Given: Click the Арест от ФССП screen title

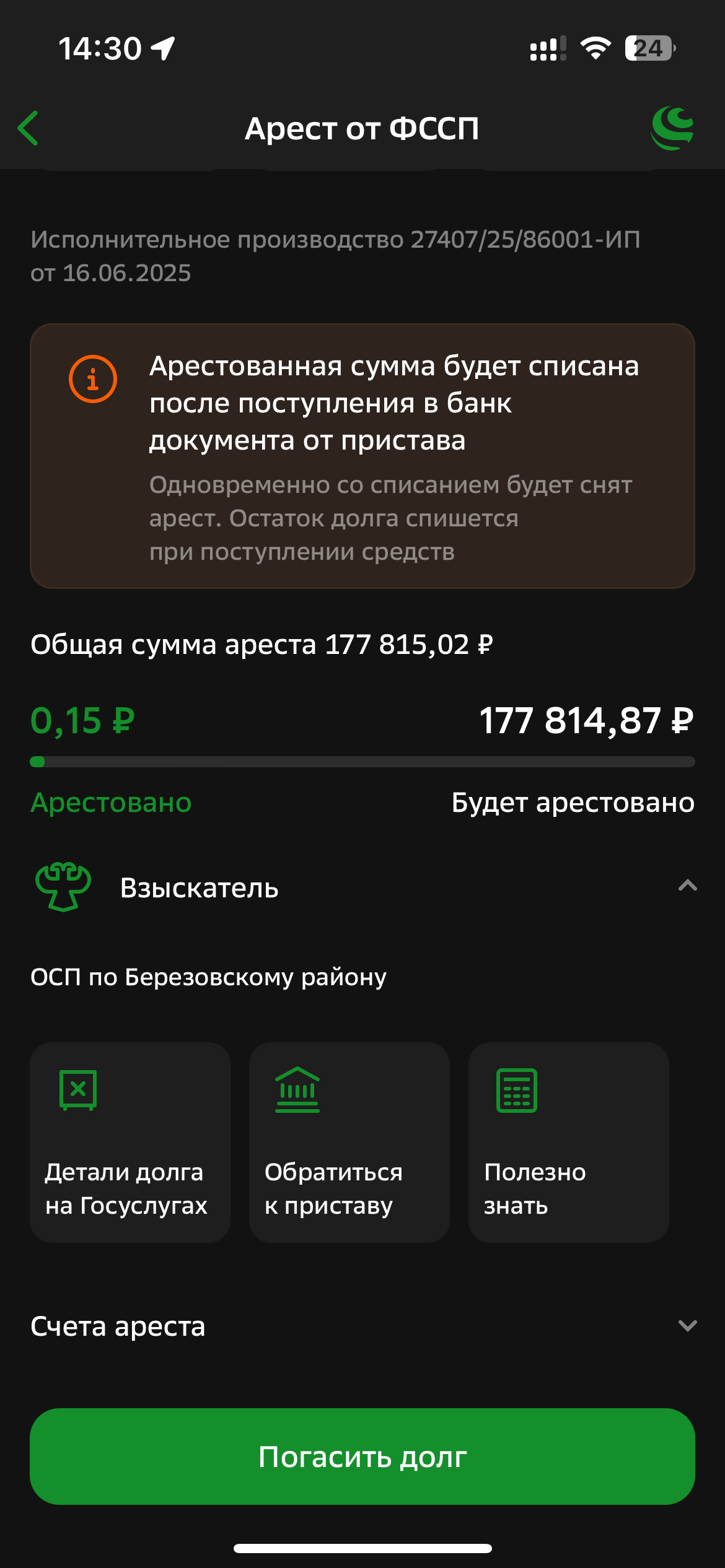Looking at the screenshot, I should (x=362, y=128).
